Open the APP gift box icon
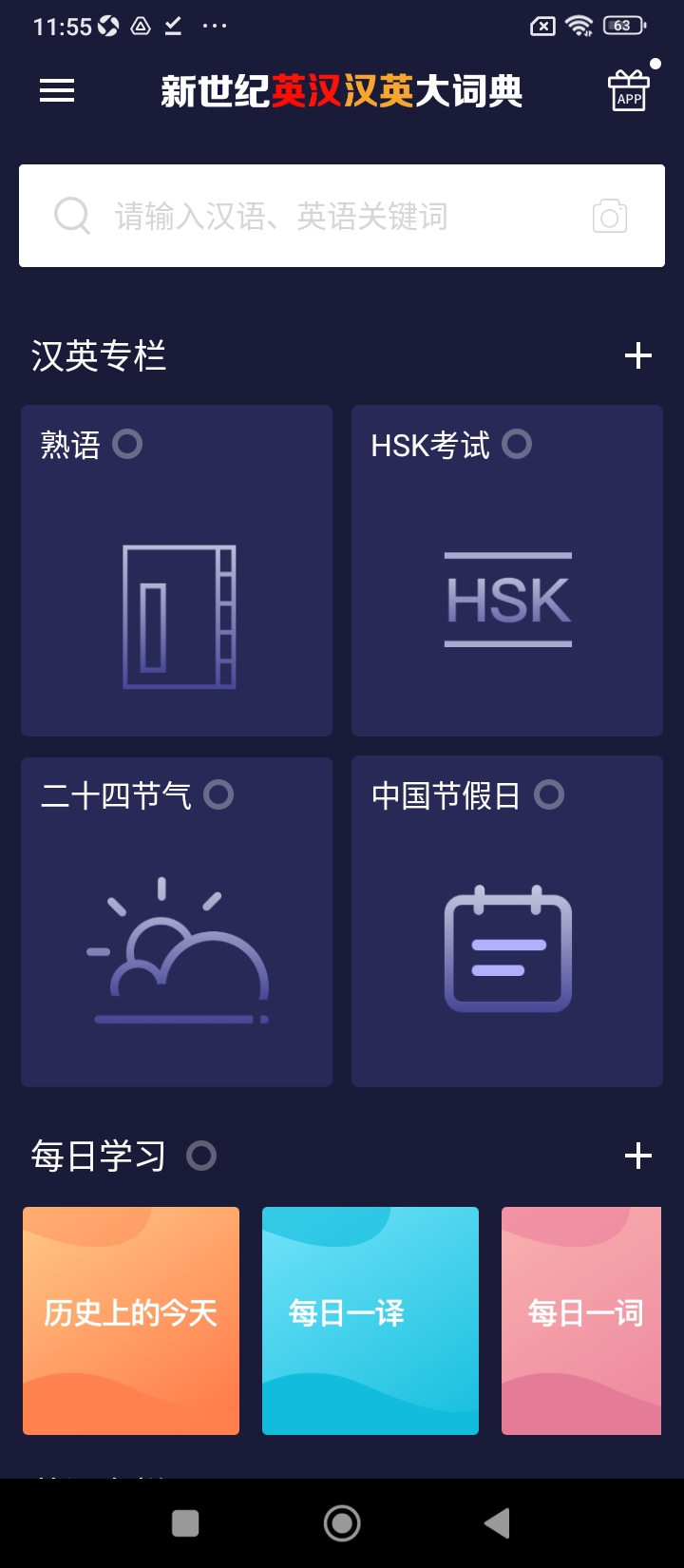The width and height of the screenshot is (684, 1568). coord(629,91)
